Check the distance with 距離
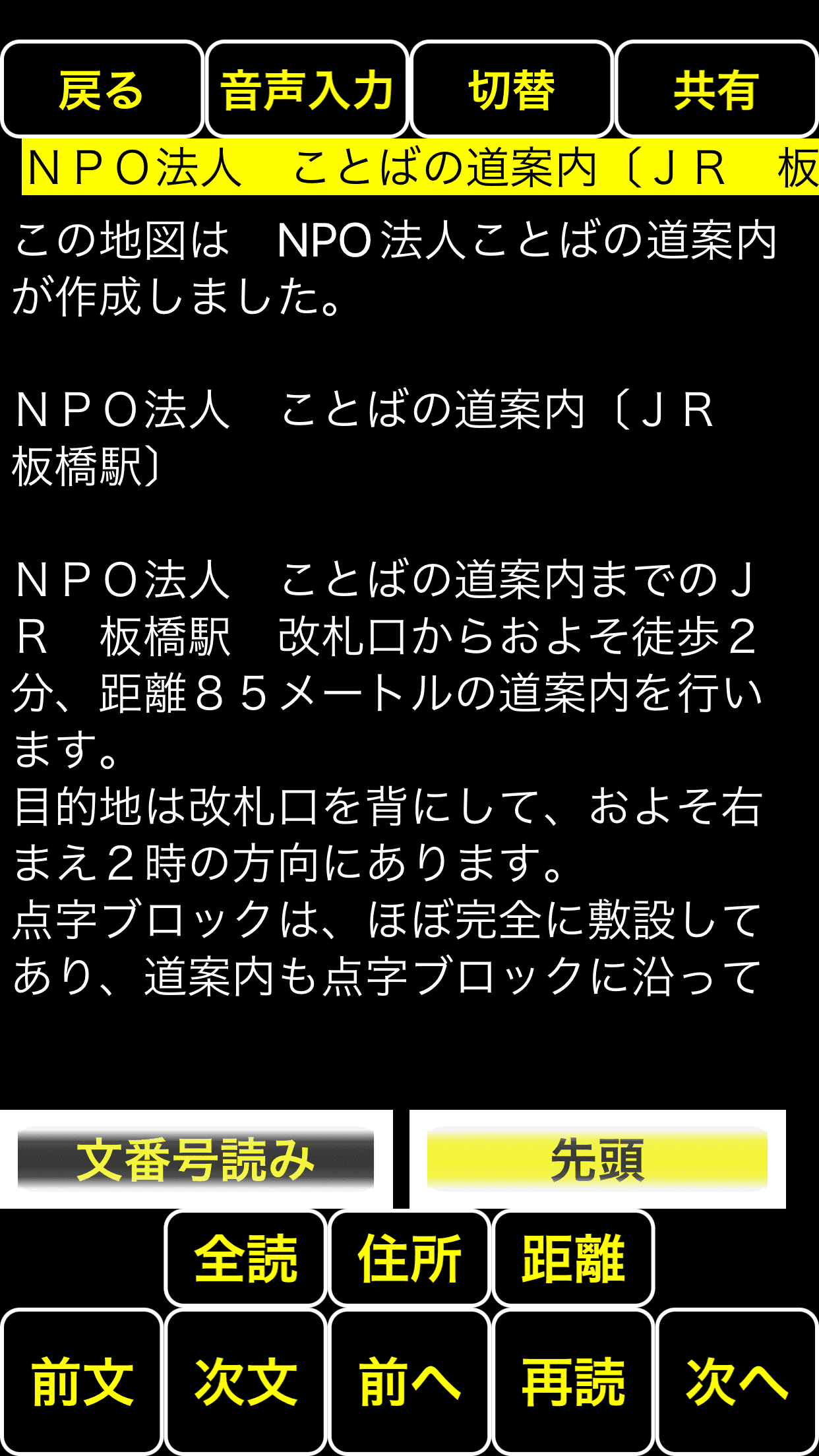 click(x=573, y=1259)
